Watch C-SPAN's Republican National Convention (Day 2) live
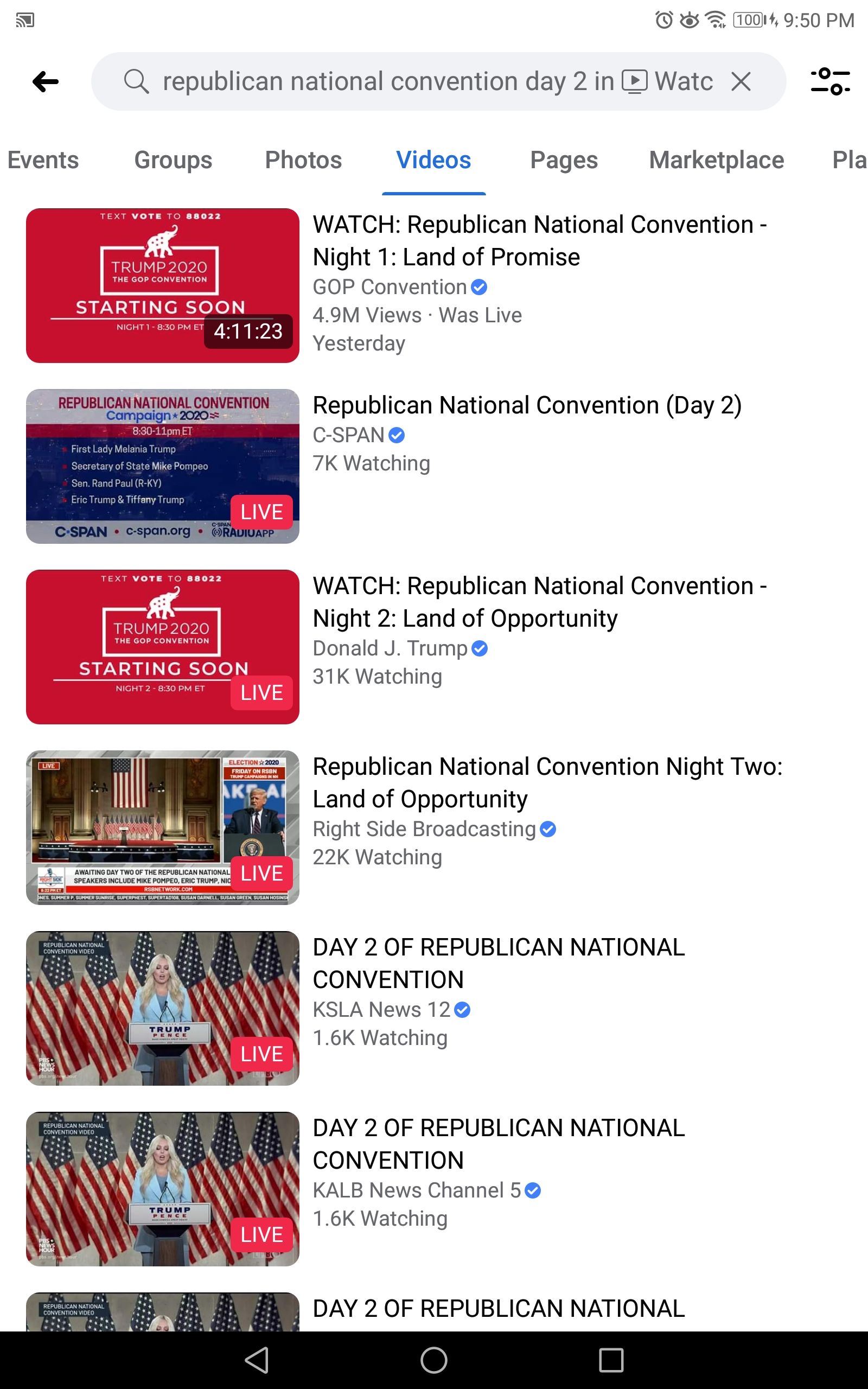Screen dimensions: 868x1389 434,466
